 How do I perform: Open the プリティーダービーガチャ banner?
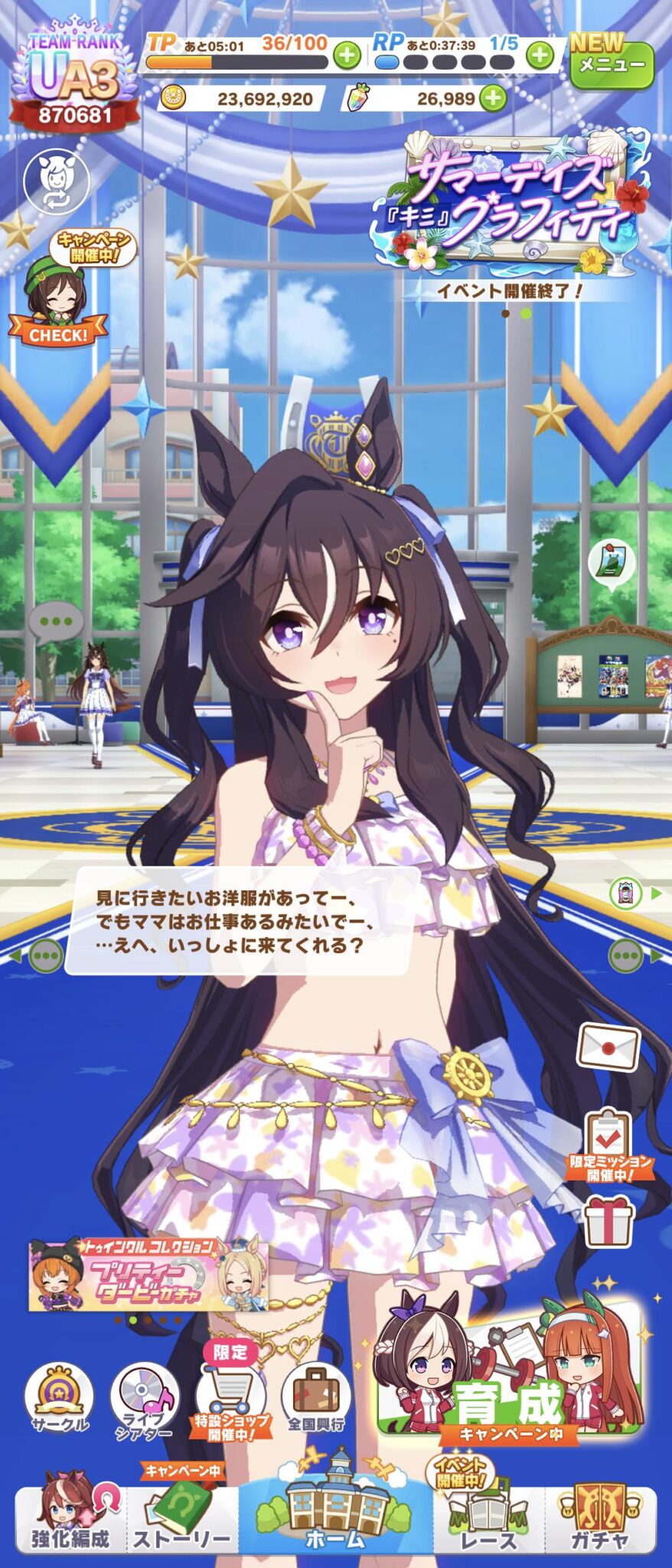pyautogui.click(x=149, y=1275)
